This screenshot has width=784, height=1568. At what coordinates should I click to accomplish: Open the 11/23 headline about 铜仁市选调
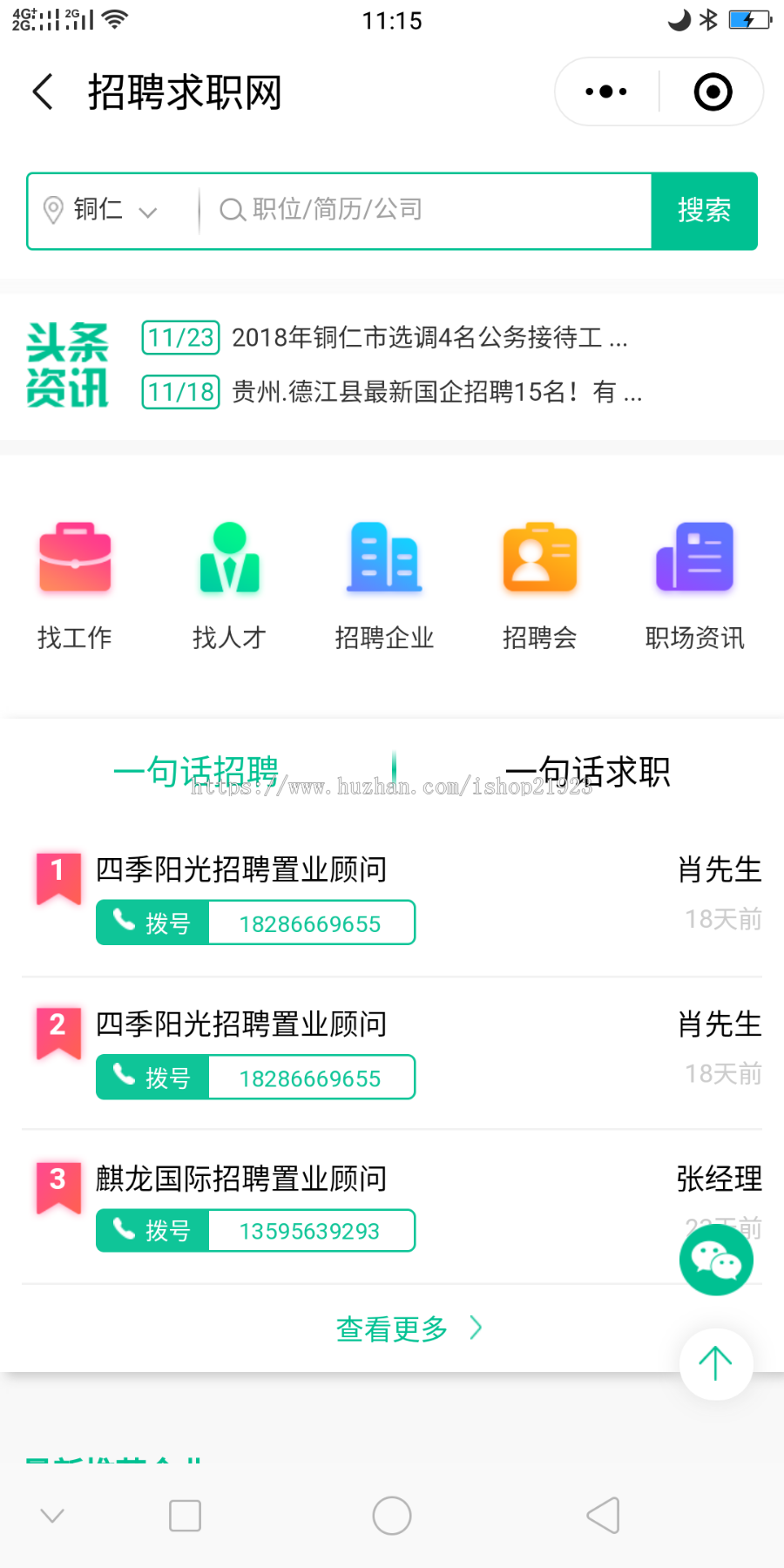(x=385, y=338)
